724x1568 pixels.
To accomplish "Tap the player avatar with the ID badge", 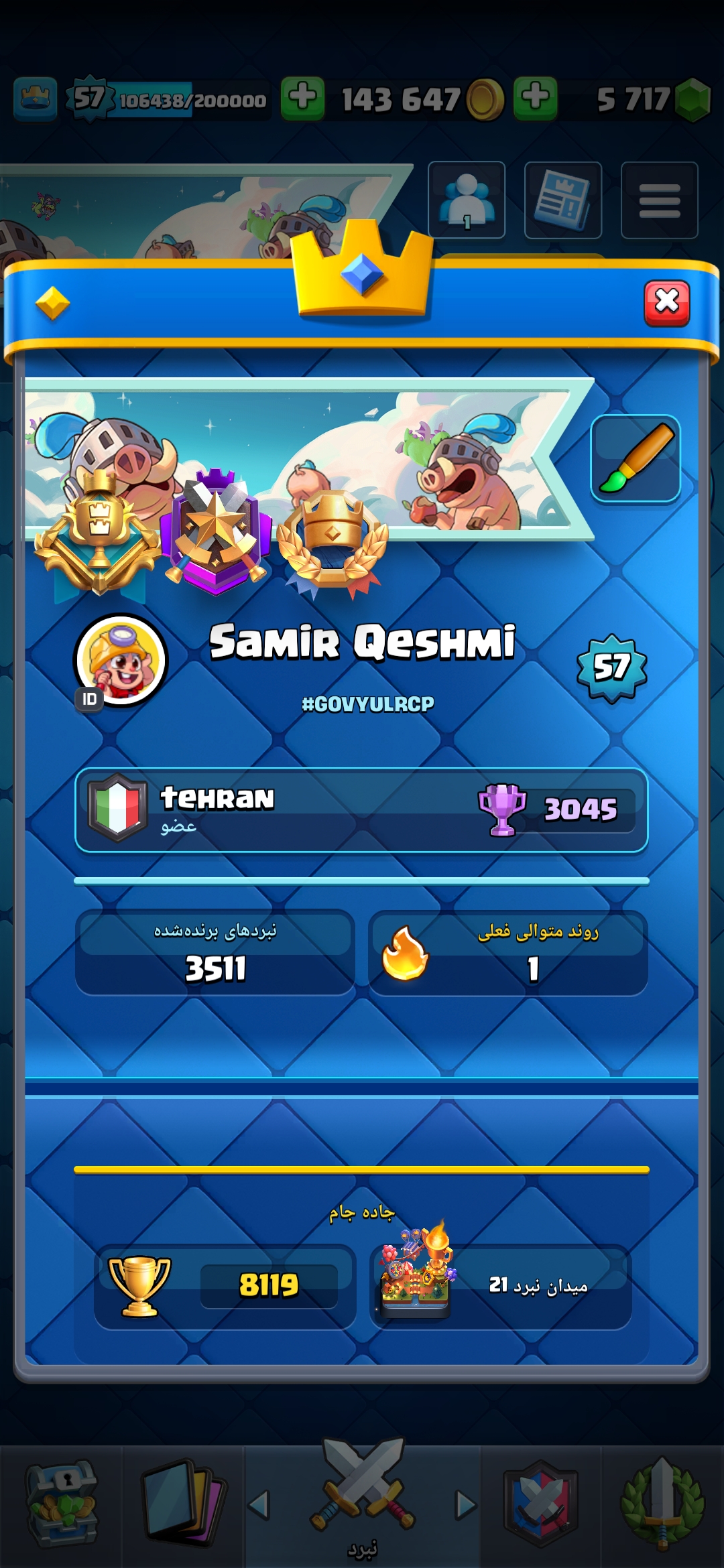I will click(x=121, y=660).
